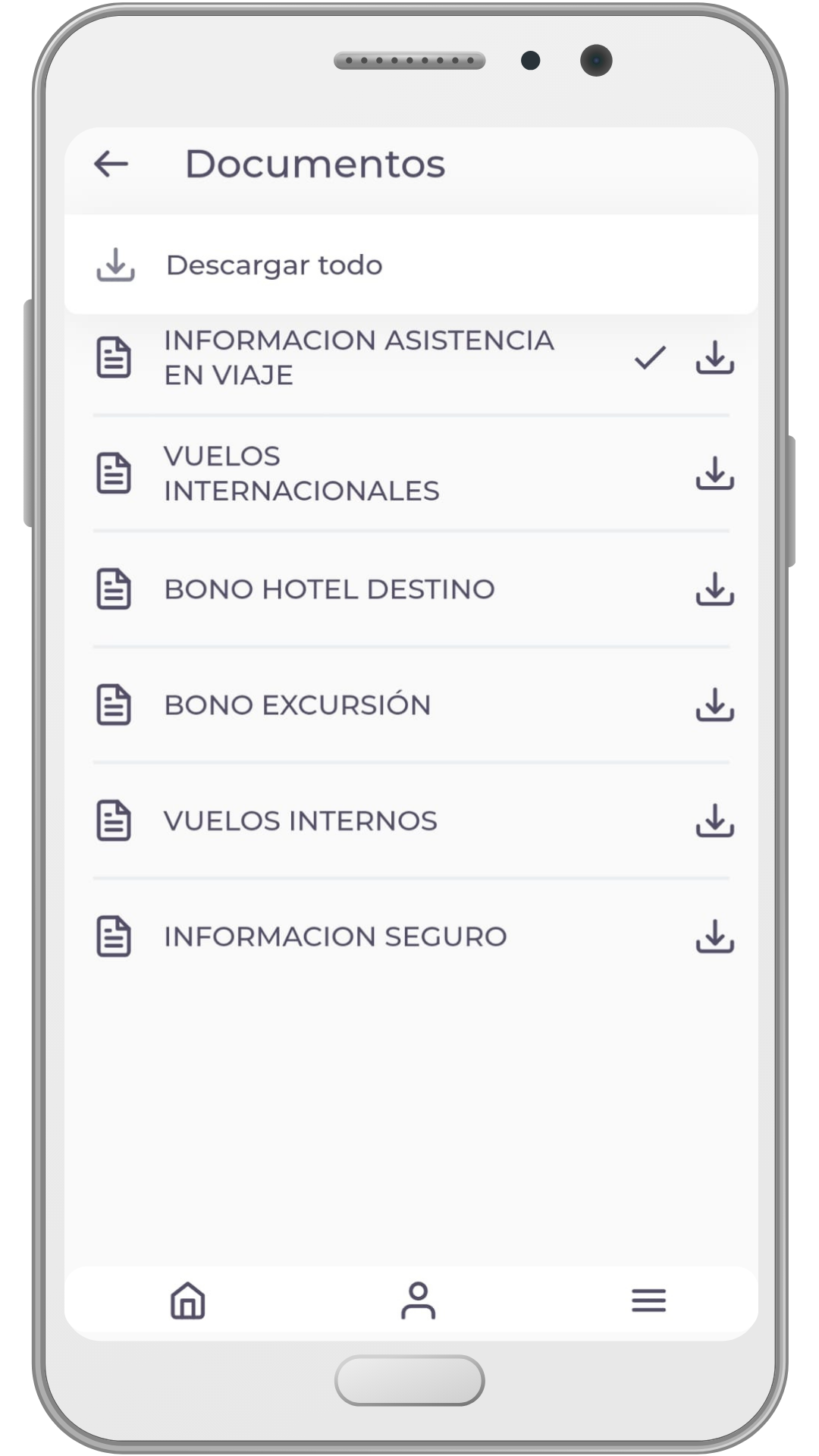Tap Descargar todo to download all documents
The width and height of the screenshot is (819, 1456).
(274, 265)
